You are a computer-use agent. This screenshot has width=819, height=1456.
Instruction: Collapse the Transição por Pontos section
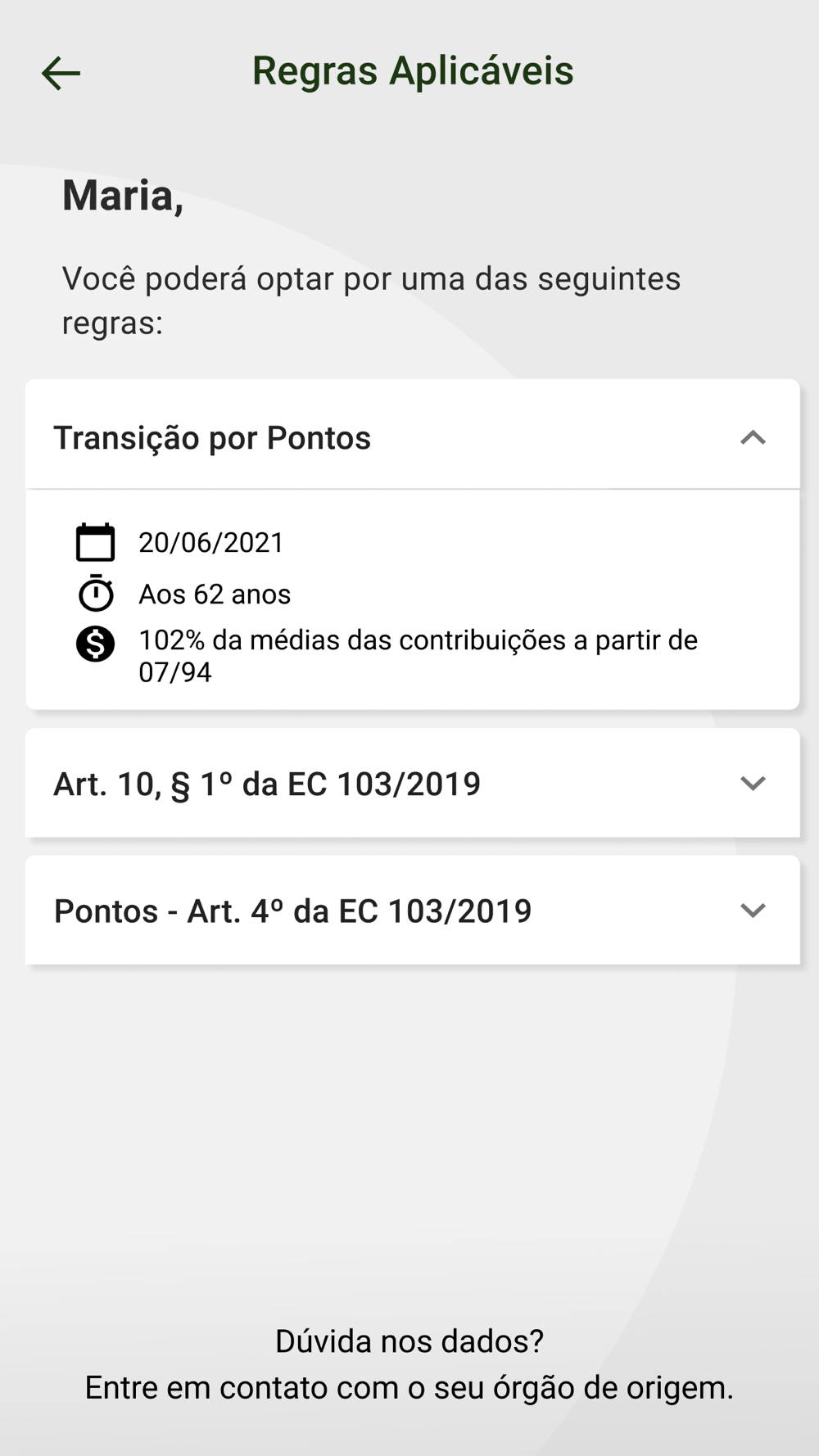pos(413,435)
